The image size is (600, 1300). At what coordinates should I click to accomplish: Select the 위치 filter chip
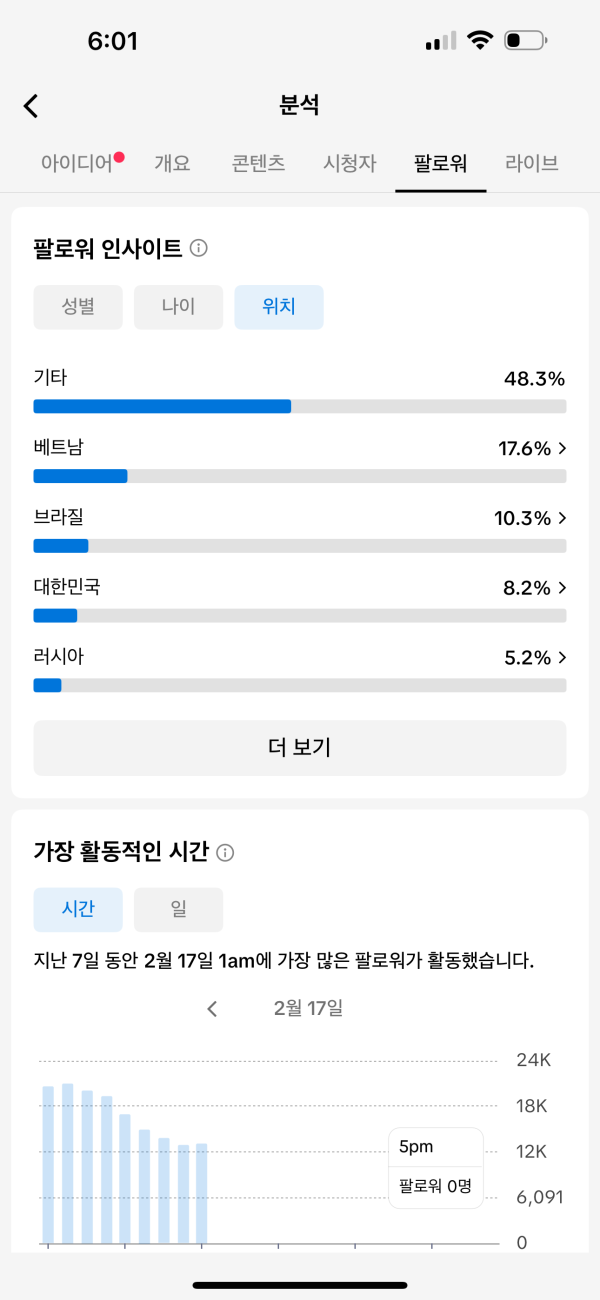[x=279, y=307]
